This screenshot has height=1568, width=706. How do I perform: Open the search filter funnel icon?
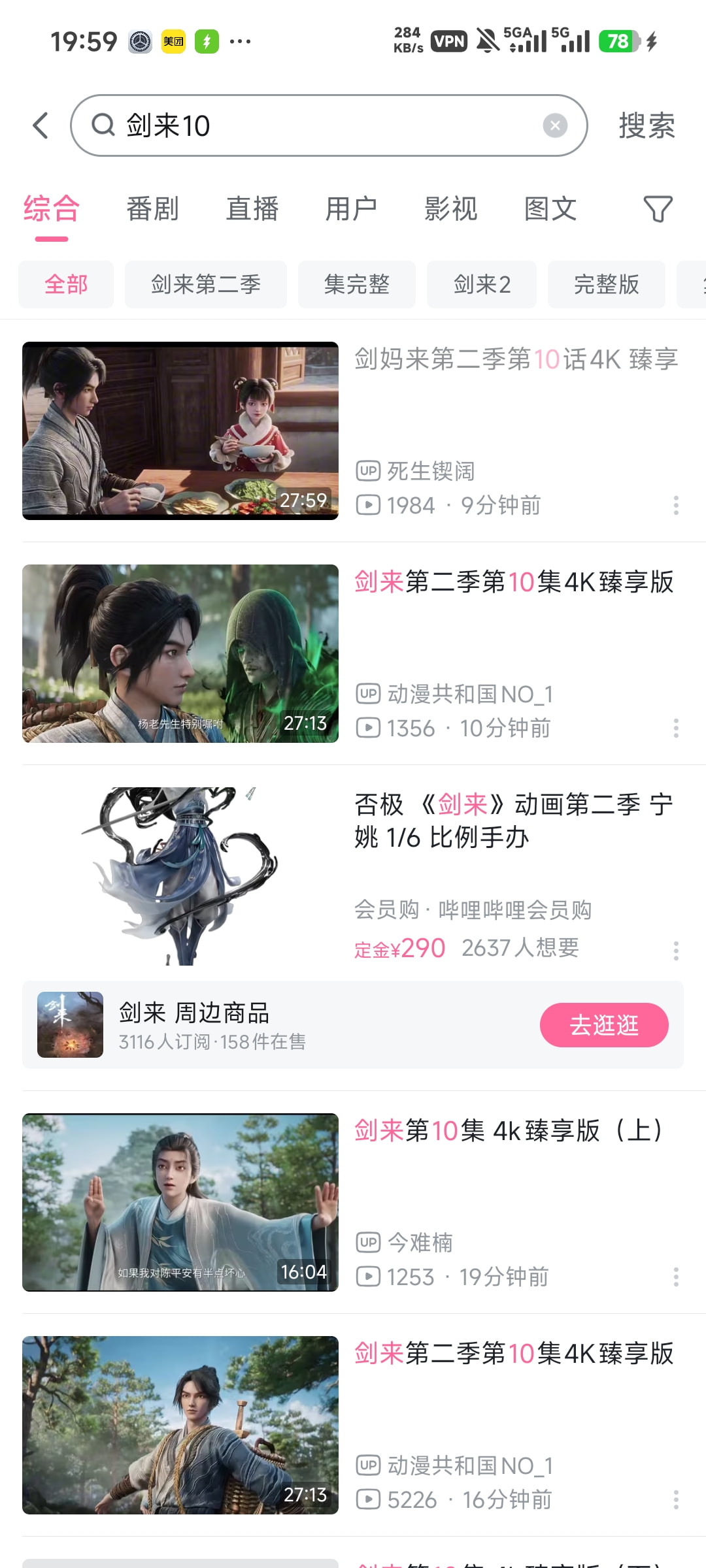point(658,209)
